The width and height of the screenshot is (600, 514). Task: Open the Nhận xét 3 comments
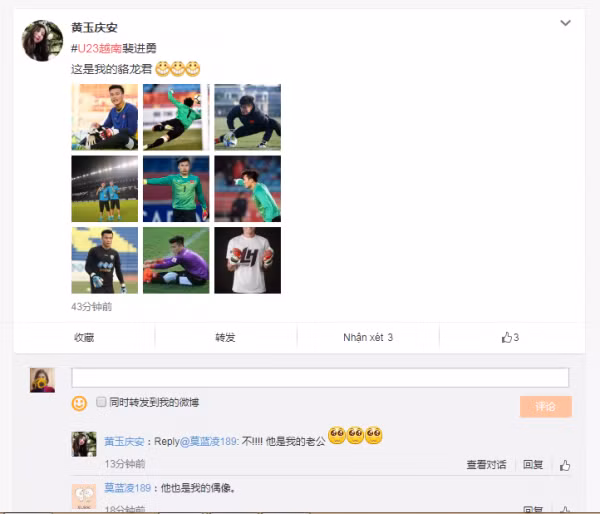coord(368,337)
